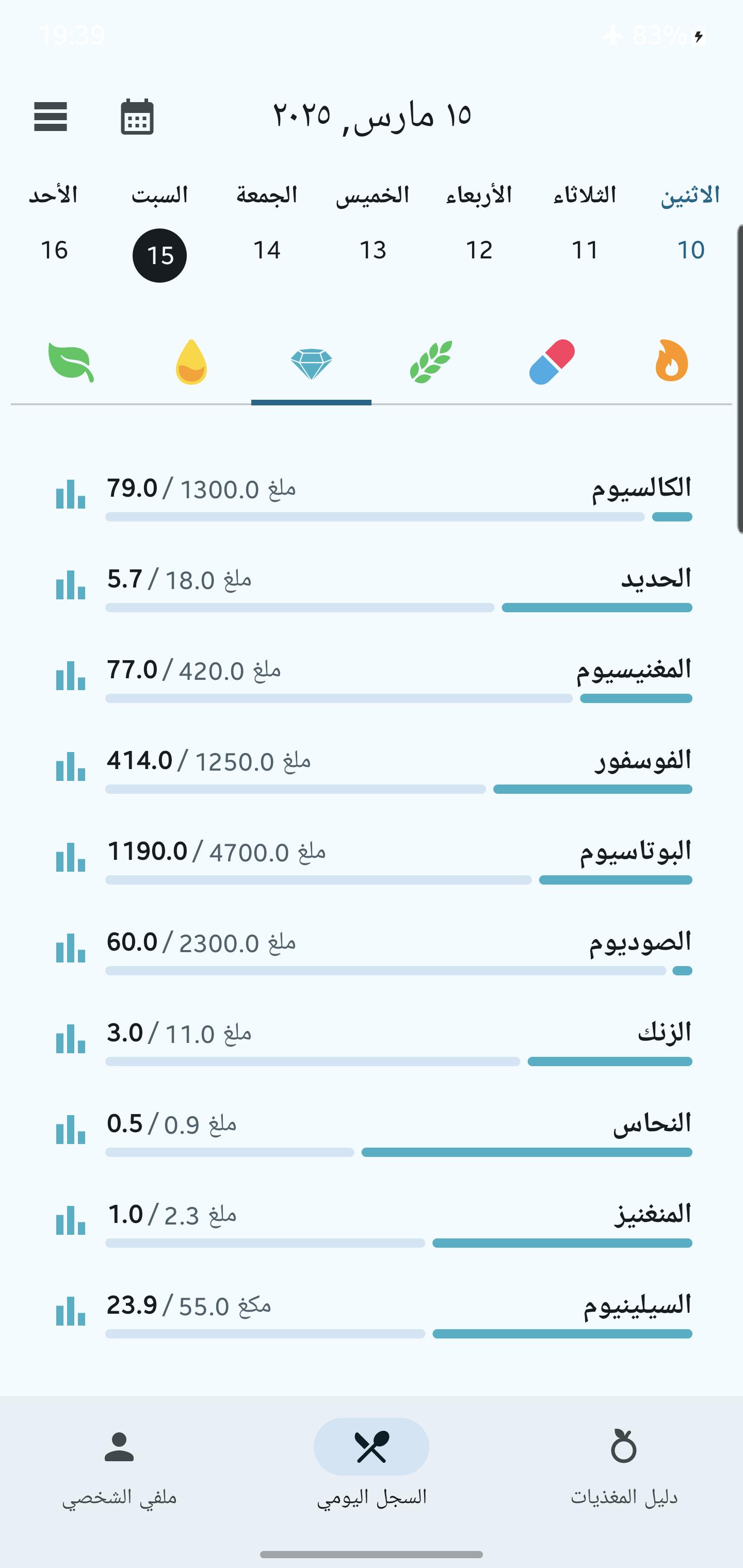
Task: Open the hamburger menu
Action: (51, 116)
